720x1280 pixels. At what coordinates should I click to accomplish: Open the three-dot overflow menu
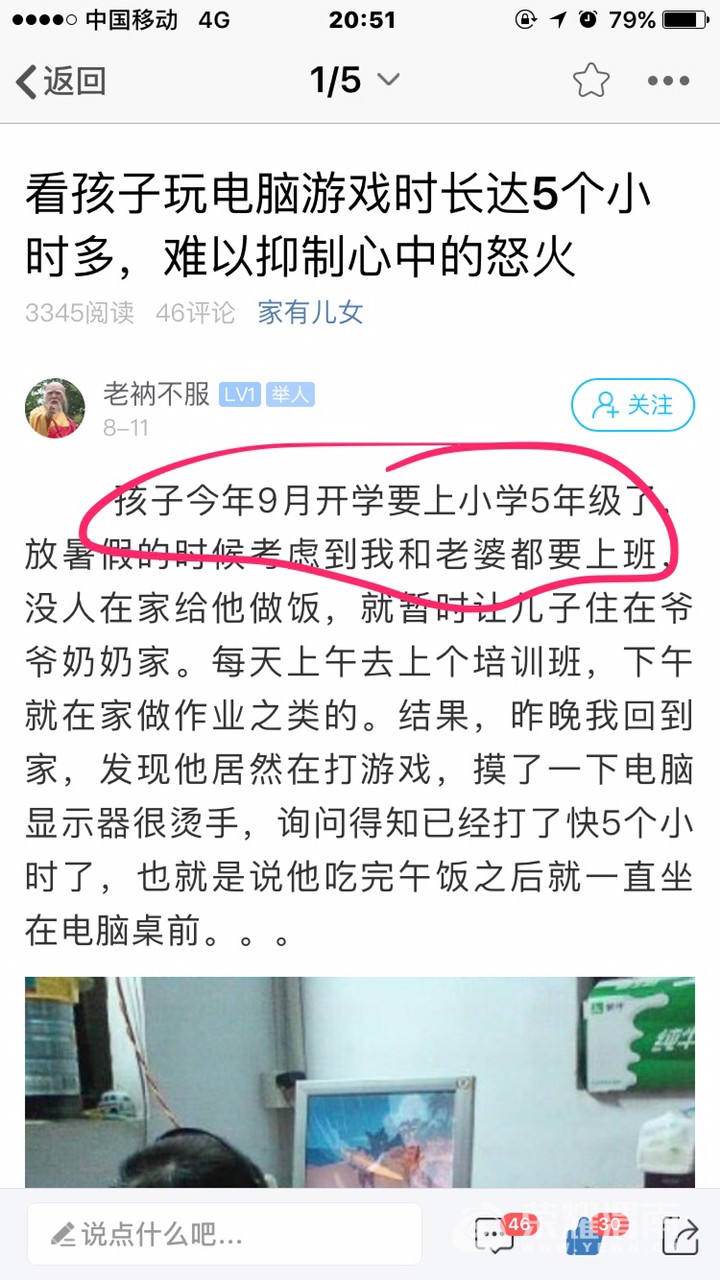[x=668, y=81]
